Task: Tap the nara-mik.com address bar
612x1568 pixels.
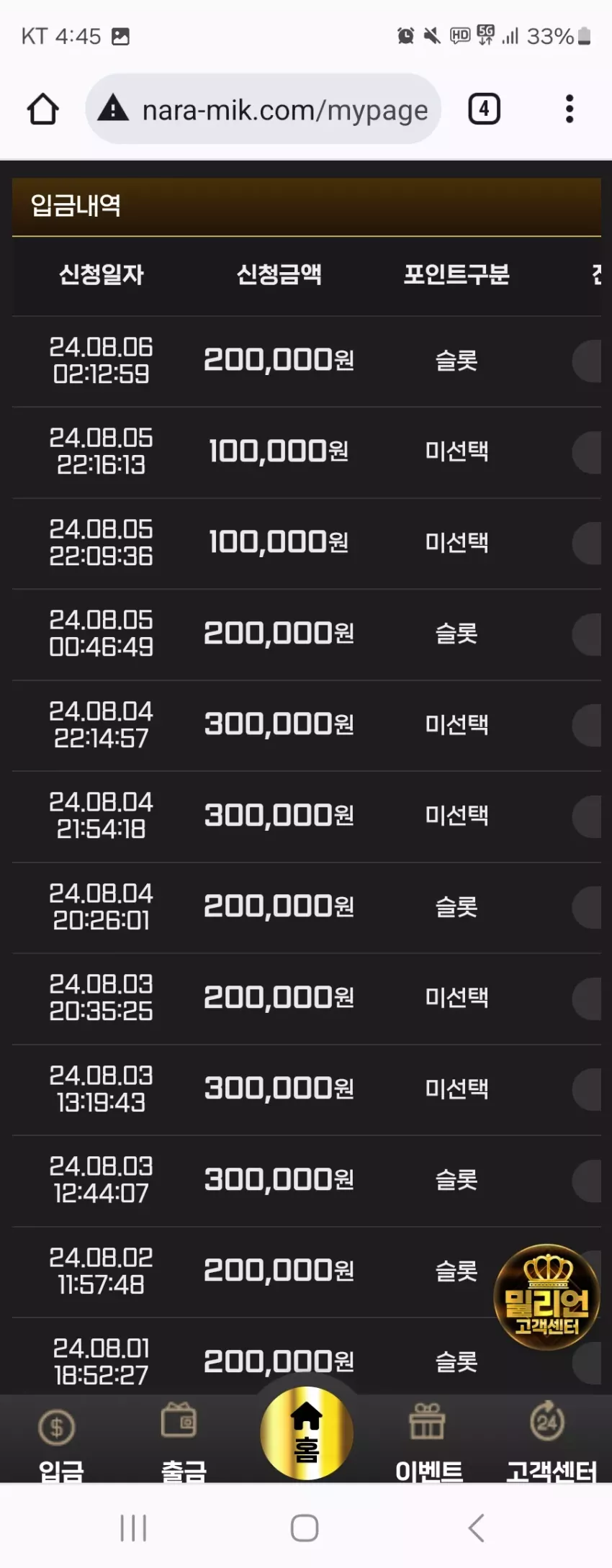Action: (263, 109)
